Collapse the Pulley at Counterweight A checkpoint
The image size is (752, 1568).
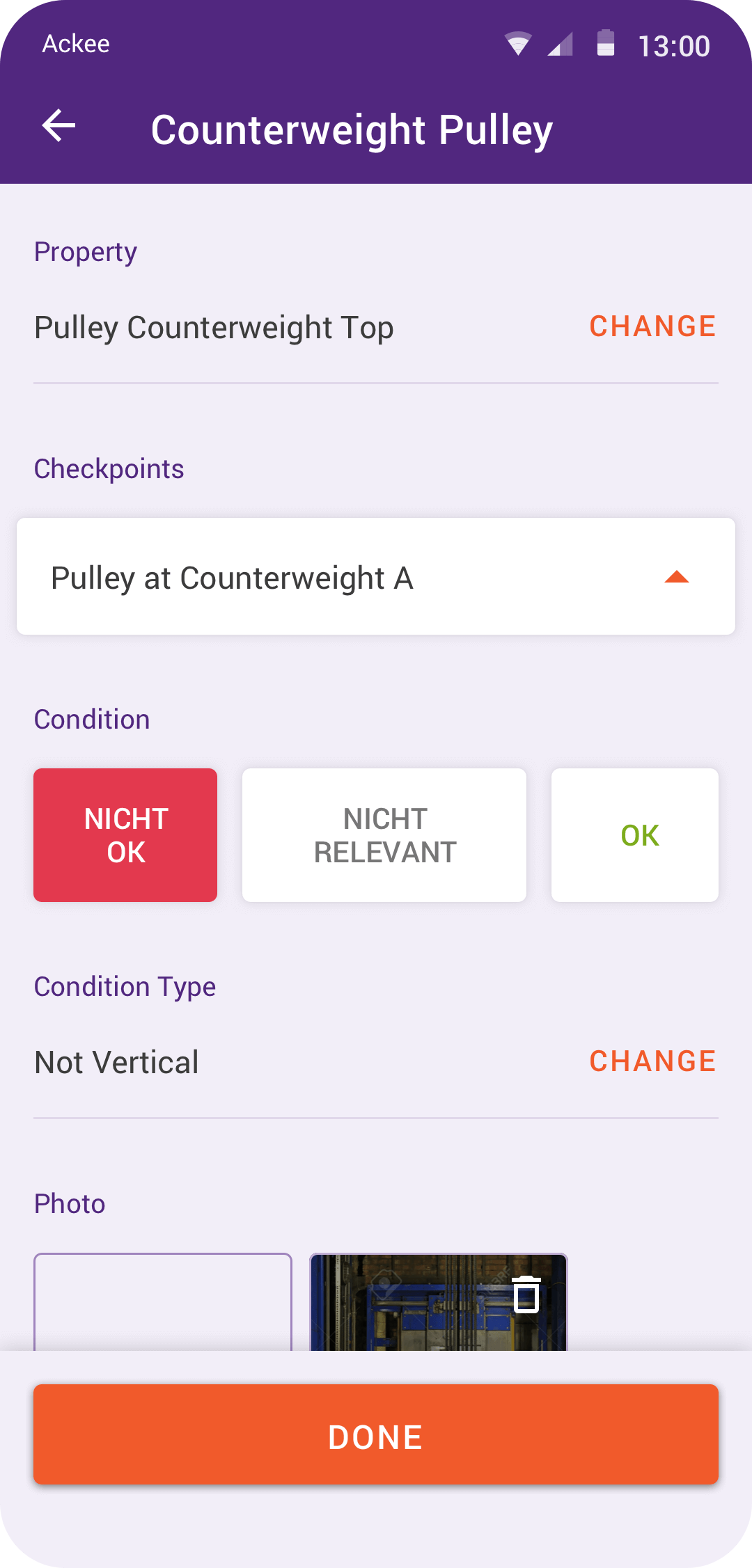pyautogui.click(x=676, y=577)
